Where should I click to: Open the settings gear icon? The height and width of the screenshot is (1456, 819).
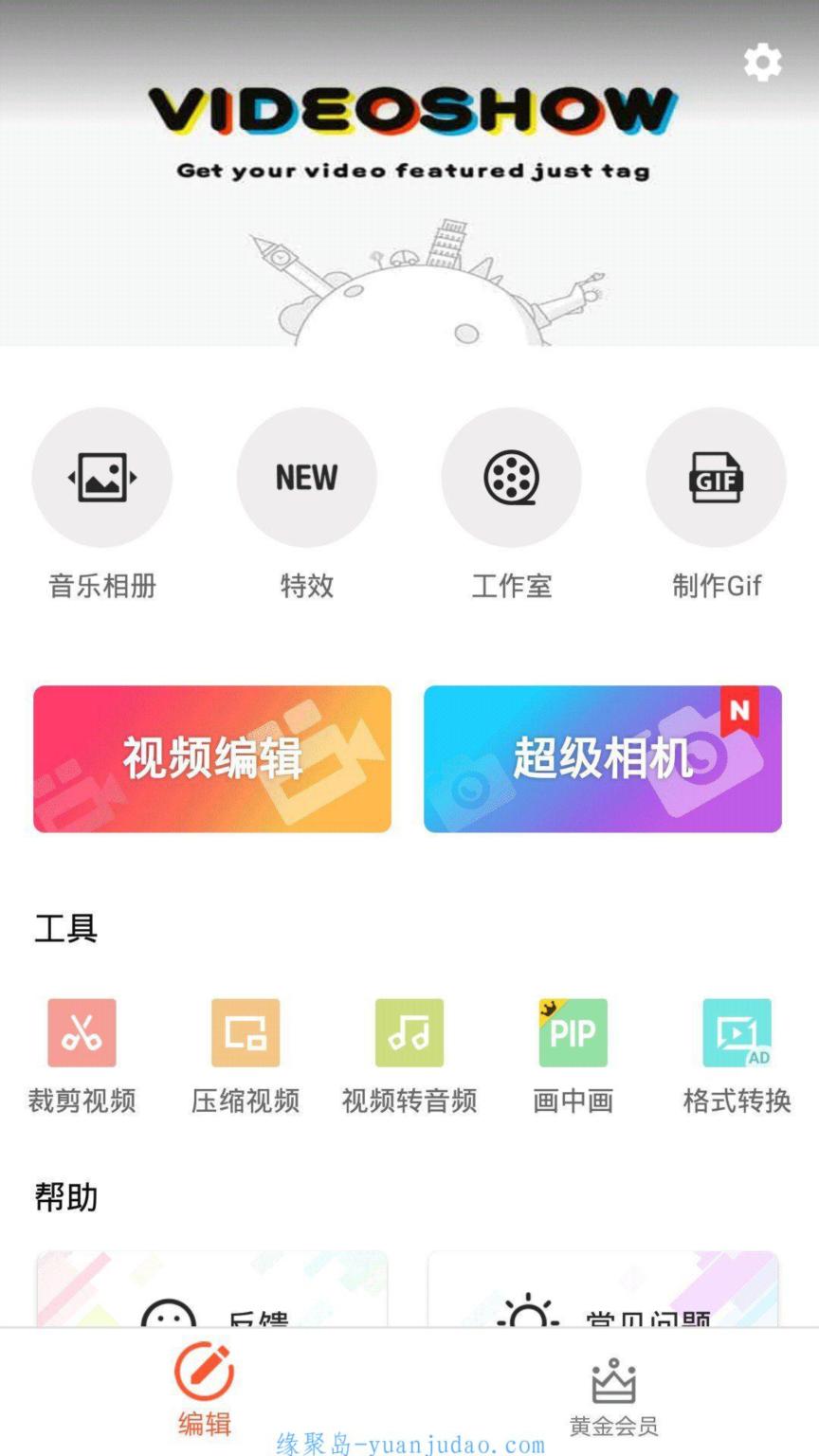(x=762, y=63)
